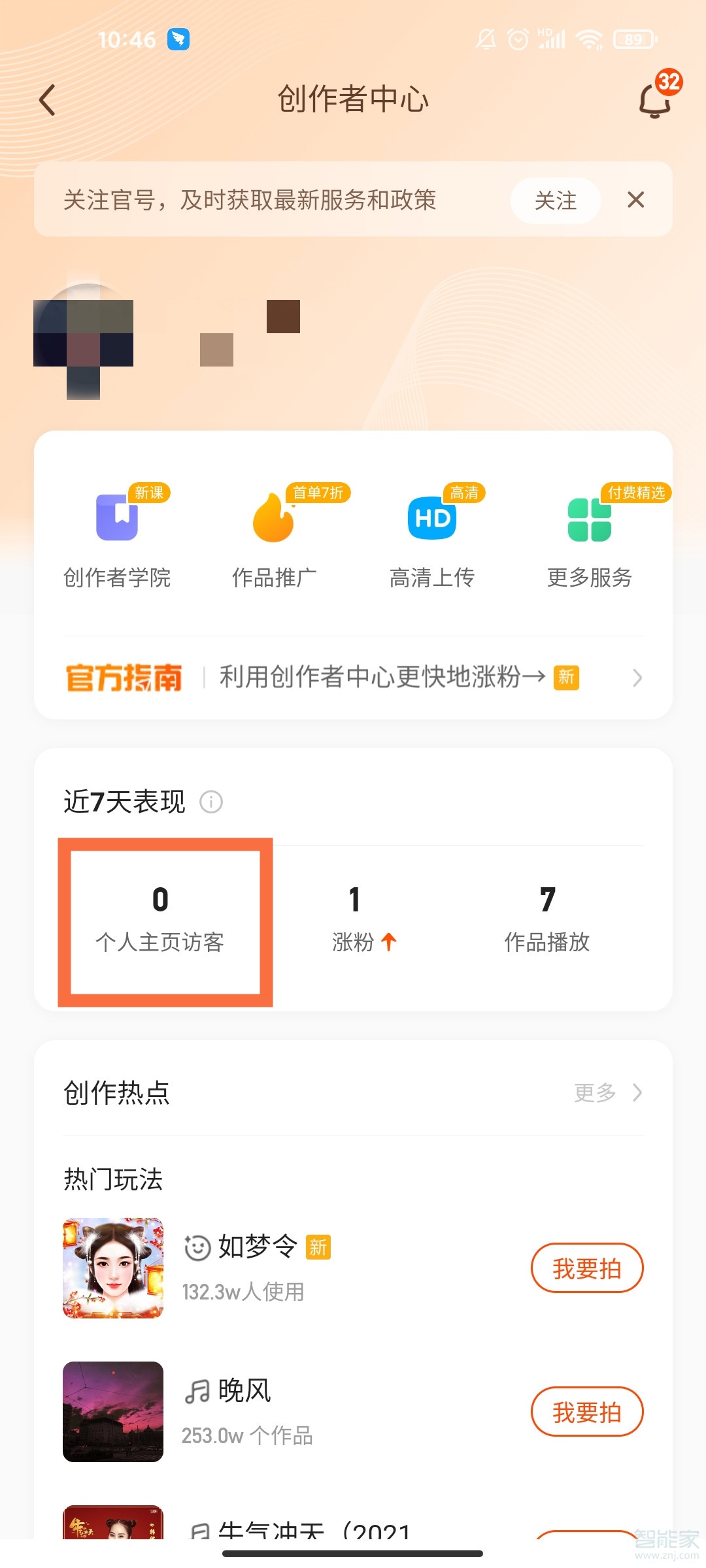Open 高清上传 HD upload icon
Image resolution: width=706 pixels, height=1568 pixels.
click(x=431, y=519)
